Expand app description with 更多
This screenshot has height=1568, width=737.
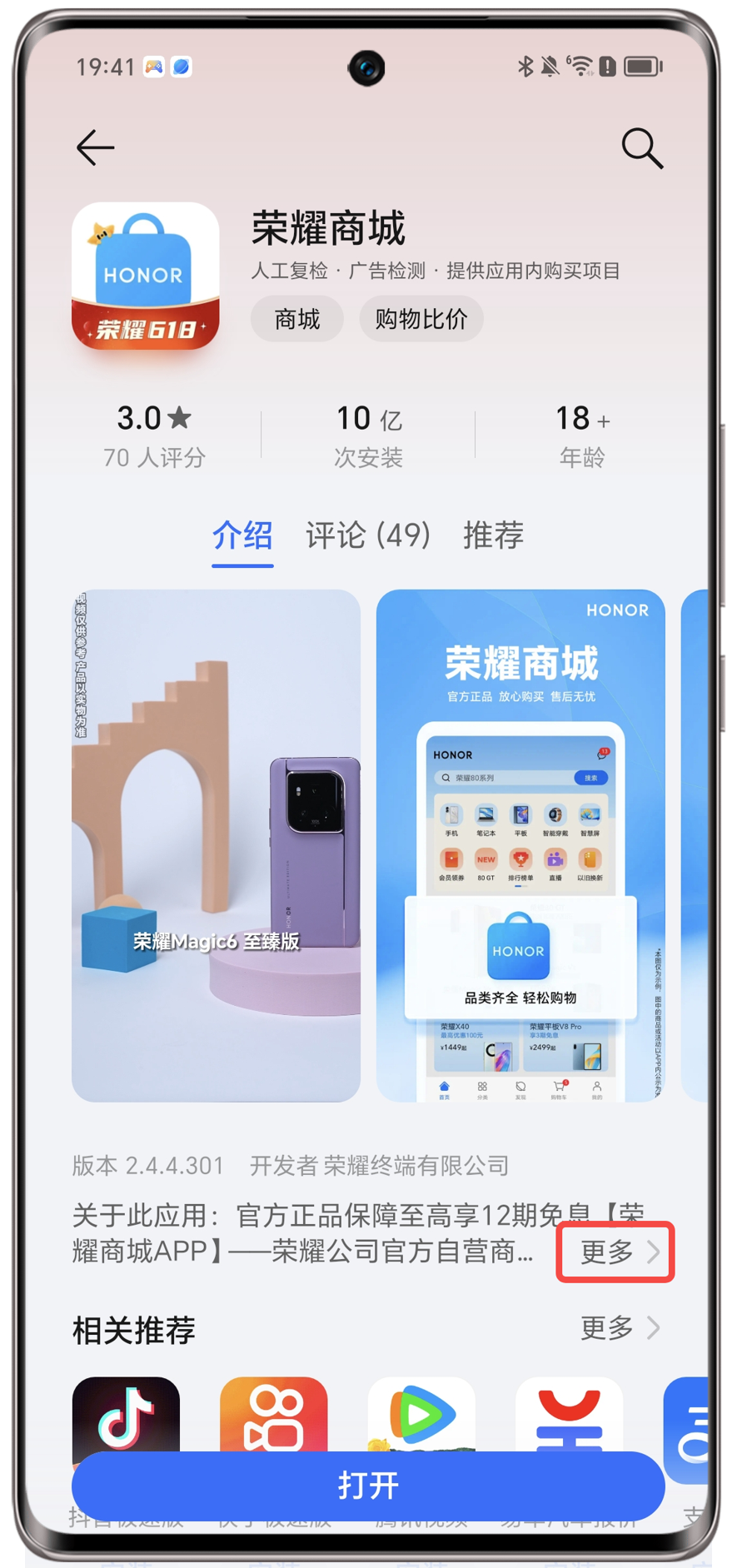tap(616, 1252)
